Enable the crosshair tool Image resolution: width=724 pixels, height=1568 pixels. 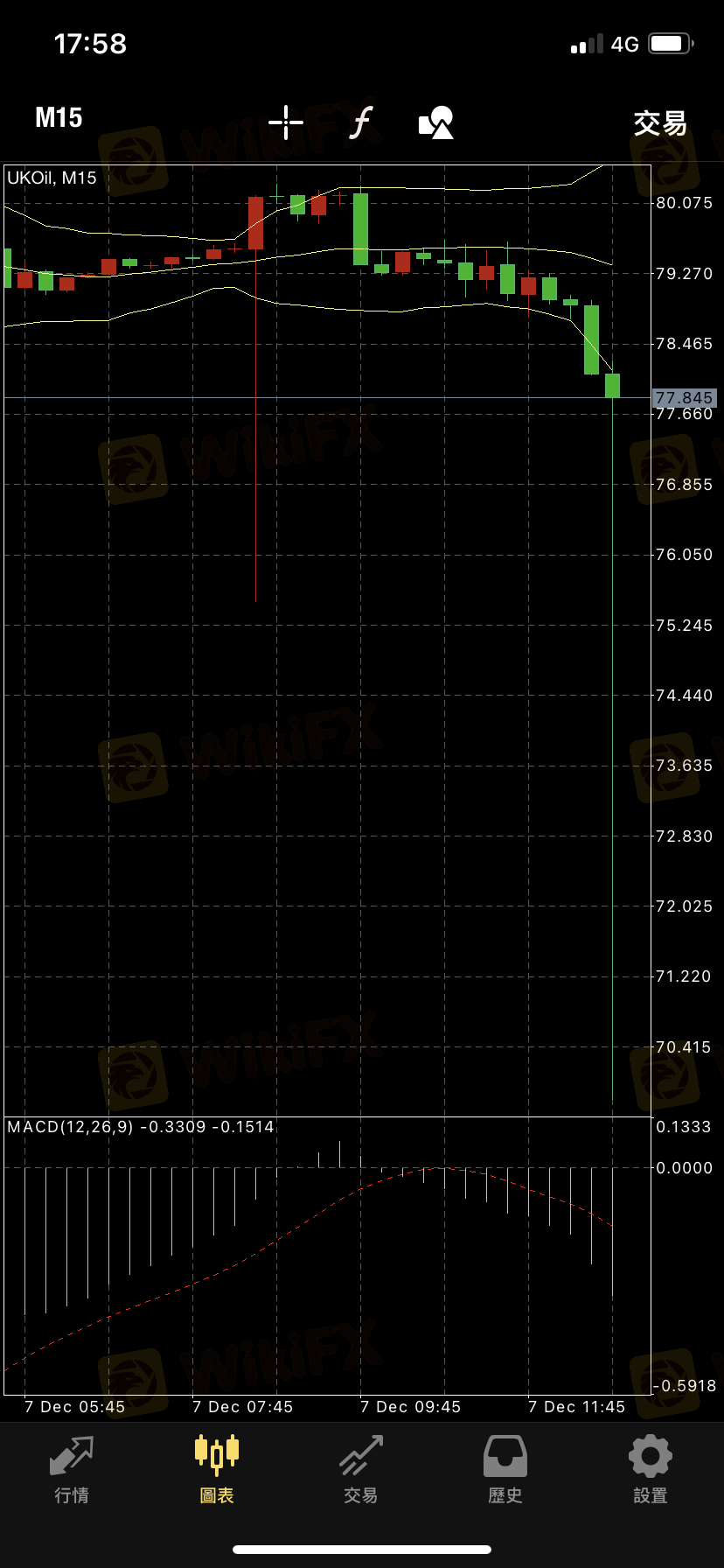[x=286, y=122]
